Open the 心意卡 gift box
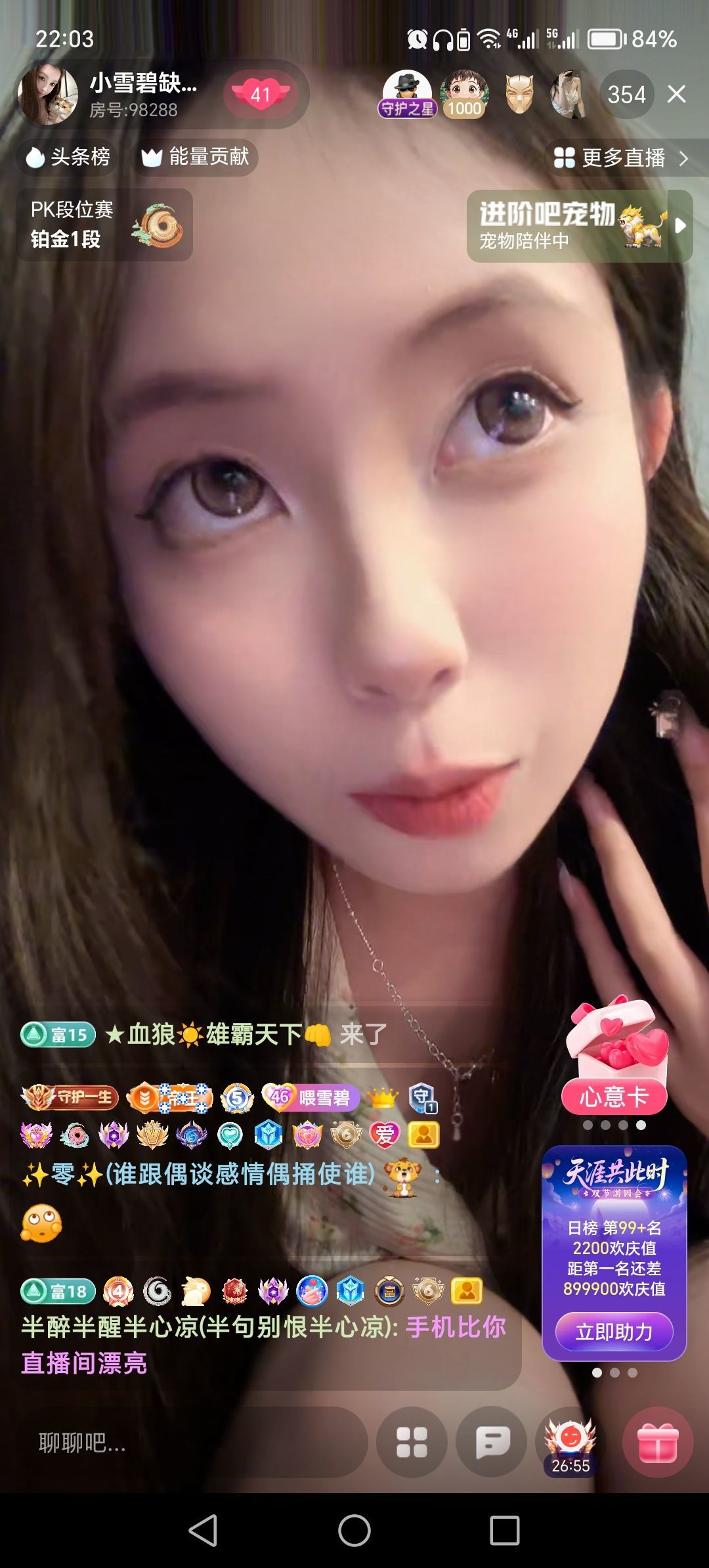 (614, 1058)
